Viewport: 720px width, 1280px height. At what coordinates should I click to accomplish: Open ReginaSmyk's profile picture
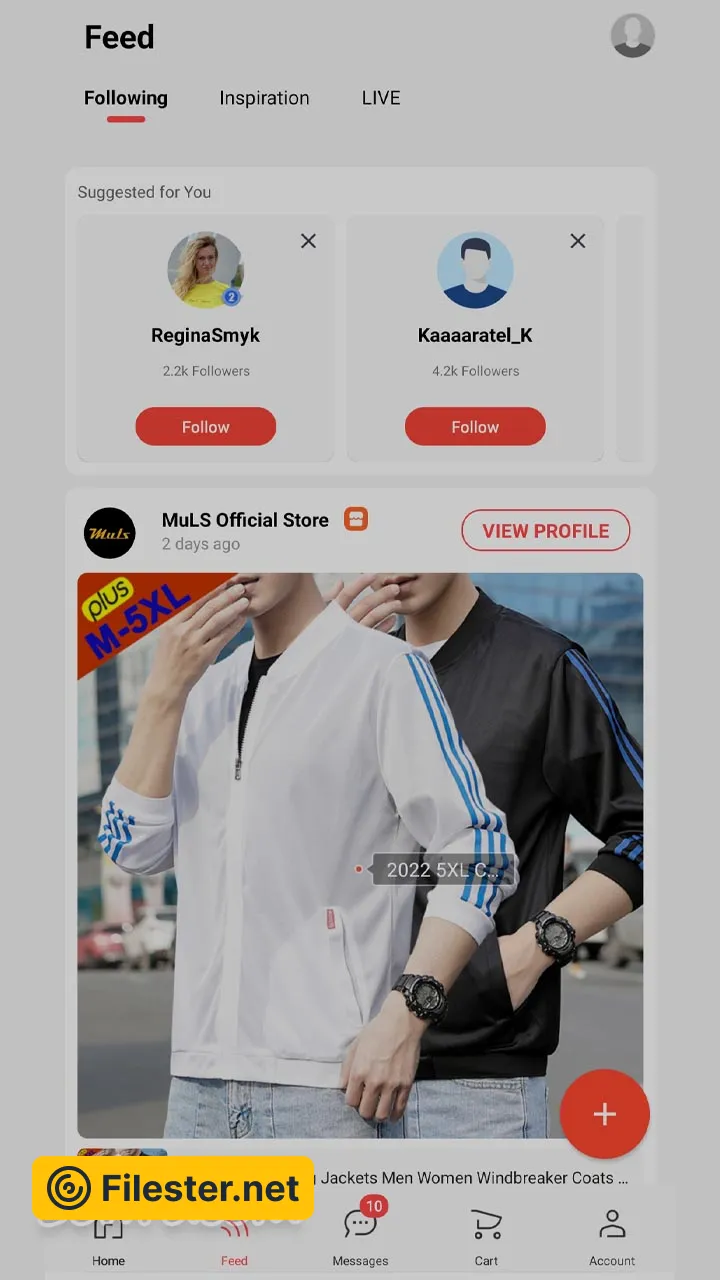(205, 270)
